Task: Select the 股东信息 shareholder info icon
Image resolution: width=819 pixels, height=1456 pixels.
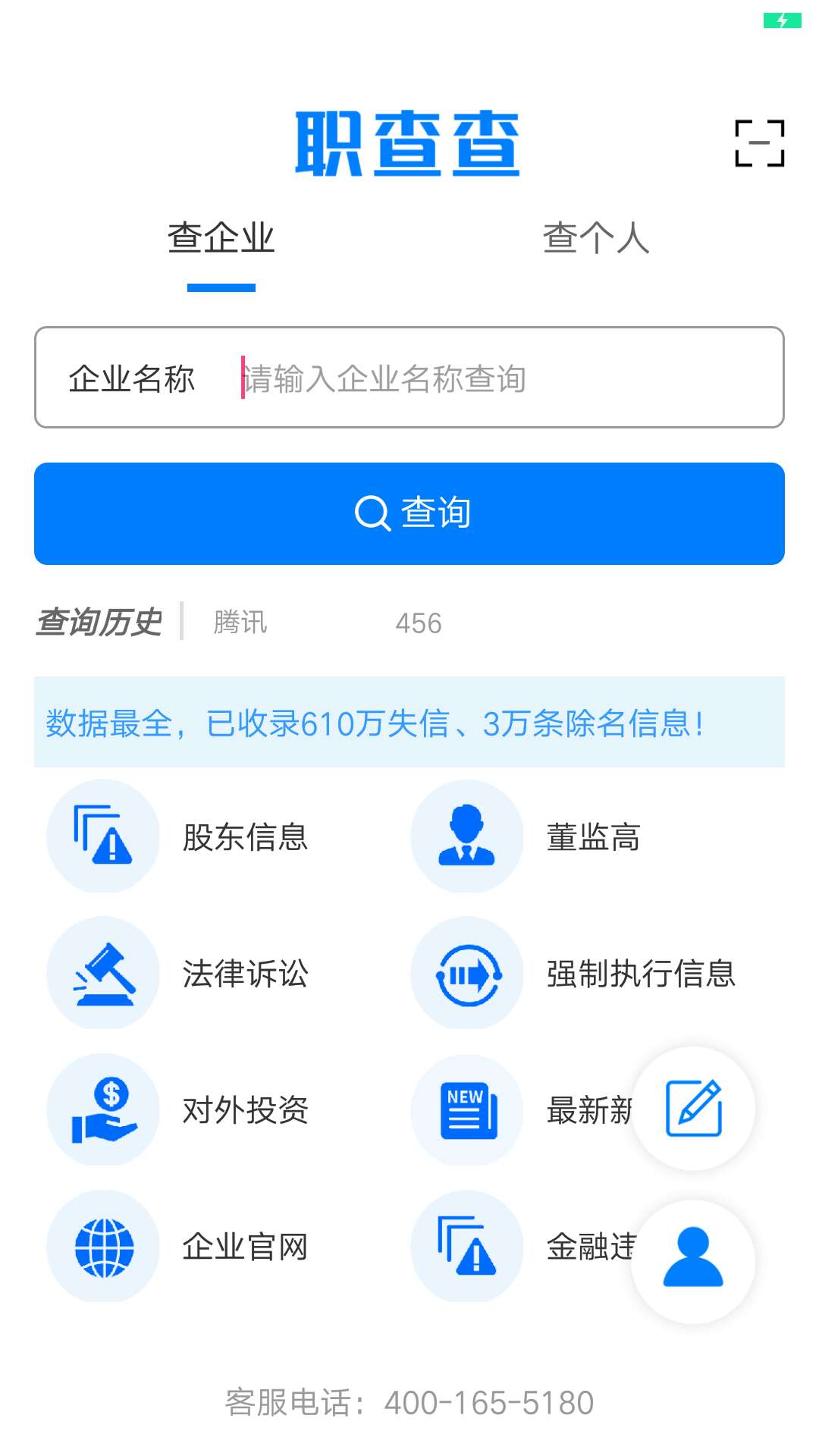Action: 103,837
